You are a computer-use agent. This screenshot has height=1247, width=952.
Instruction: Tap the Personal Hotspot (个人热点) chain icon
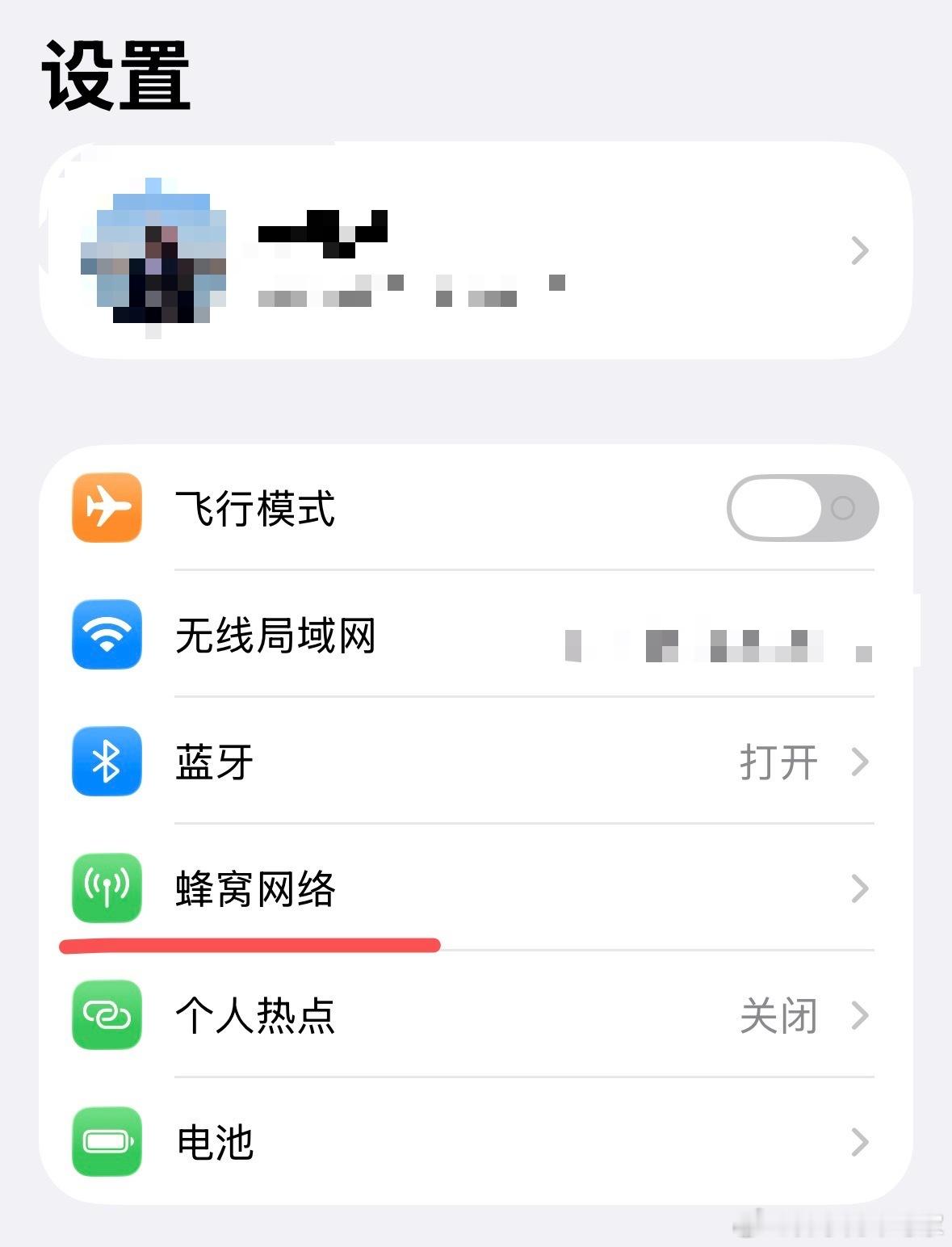pyautogui.click(x=107, y=1016)
